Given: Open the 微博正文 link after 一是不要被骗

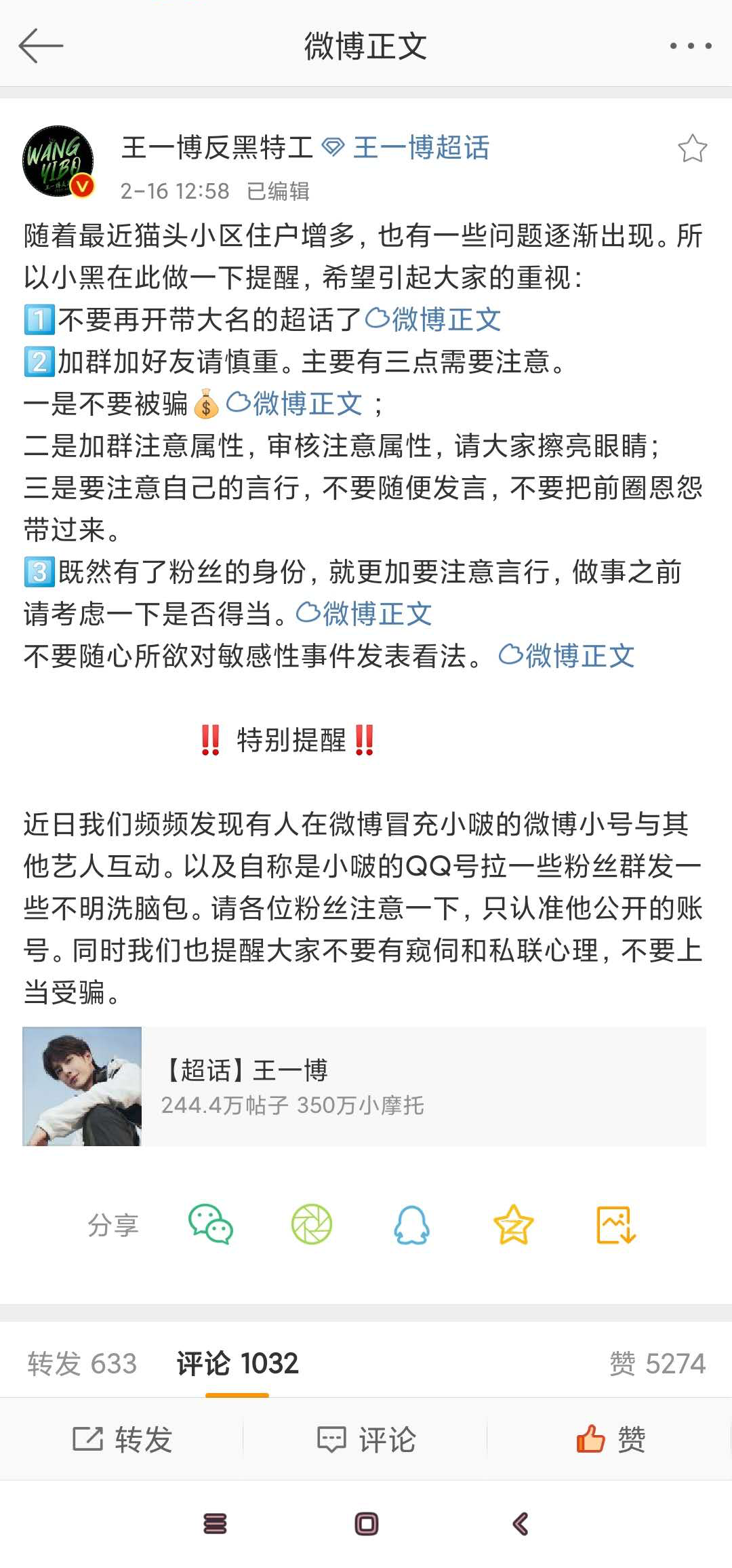Looking at the screenshot, I should [295, 404].
